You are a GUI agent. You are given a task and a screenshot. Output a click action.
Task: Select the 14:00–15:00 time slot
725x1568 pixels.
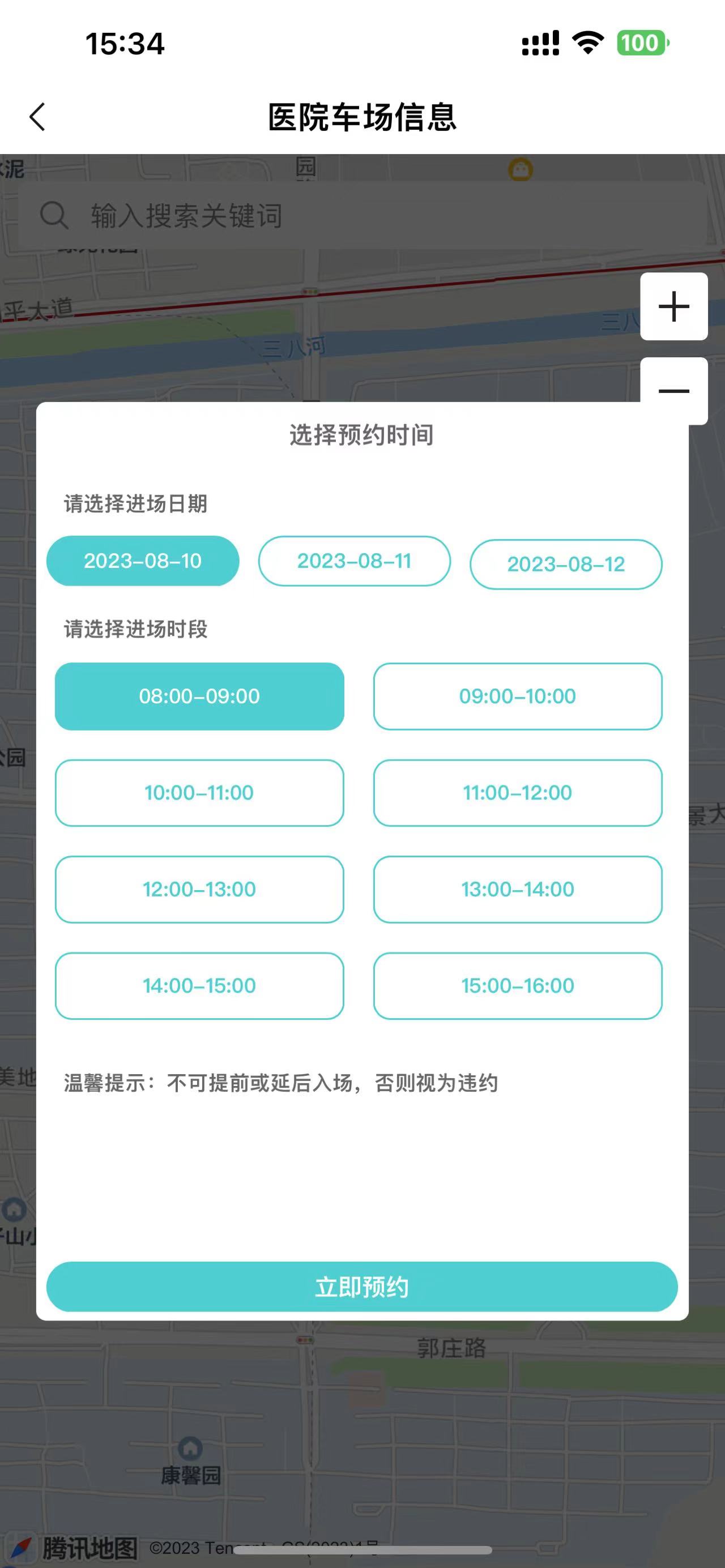[x=199, y=985]
